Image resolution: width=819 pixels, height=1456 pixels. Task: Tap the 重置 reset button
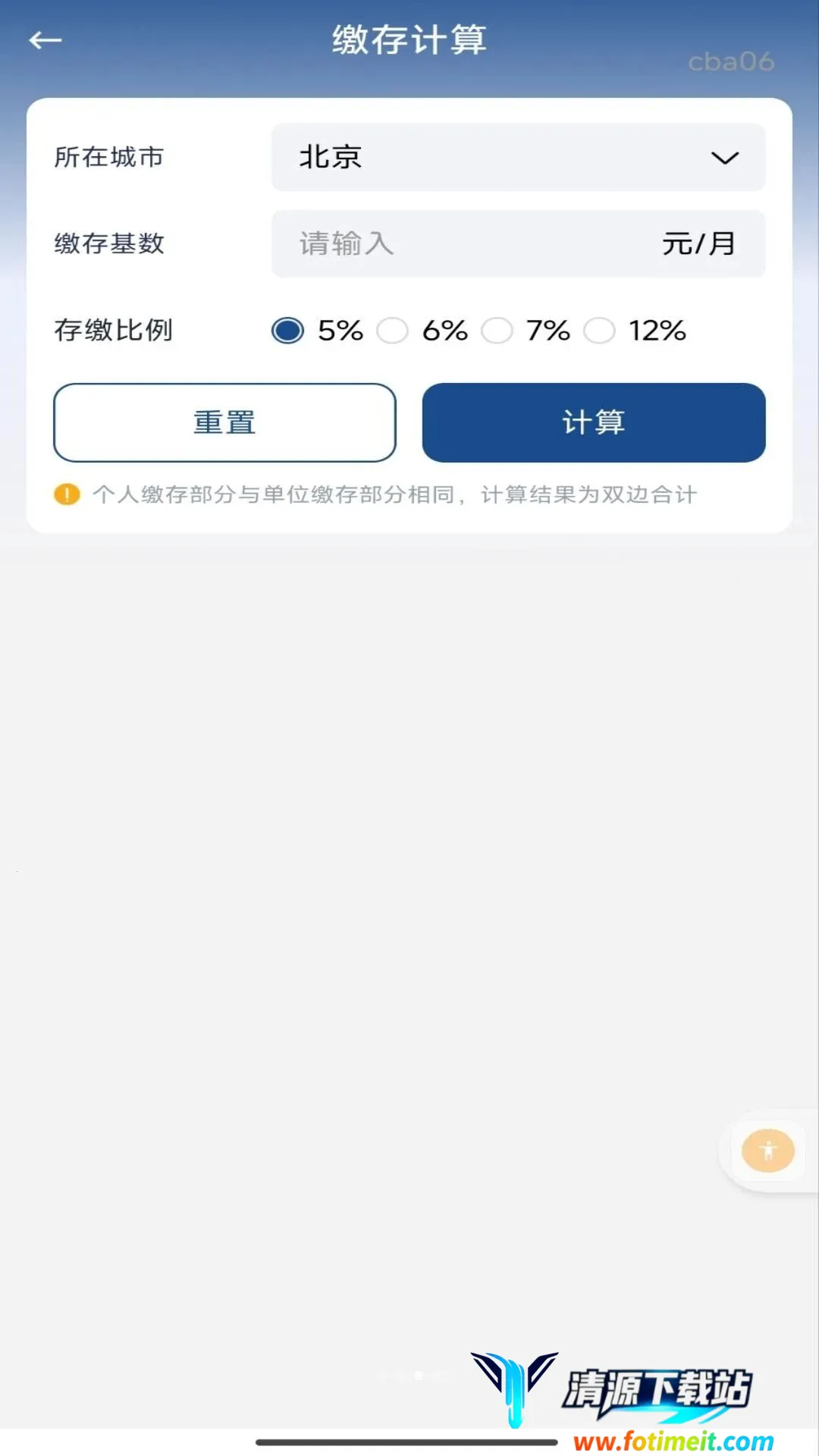click(224, 422)
